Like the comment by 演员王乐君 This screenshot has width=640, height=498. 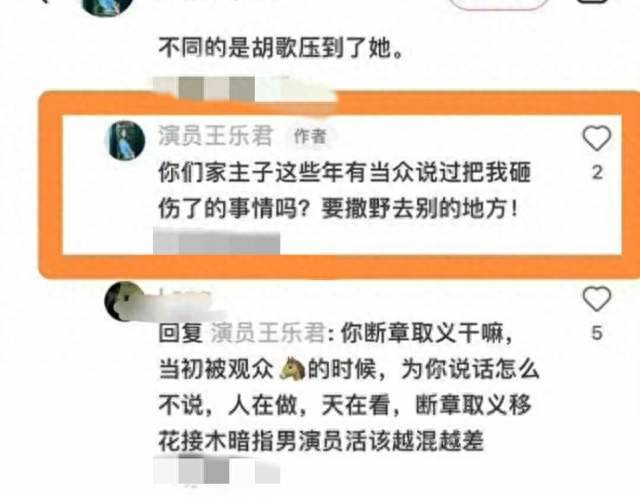596,138
